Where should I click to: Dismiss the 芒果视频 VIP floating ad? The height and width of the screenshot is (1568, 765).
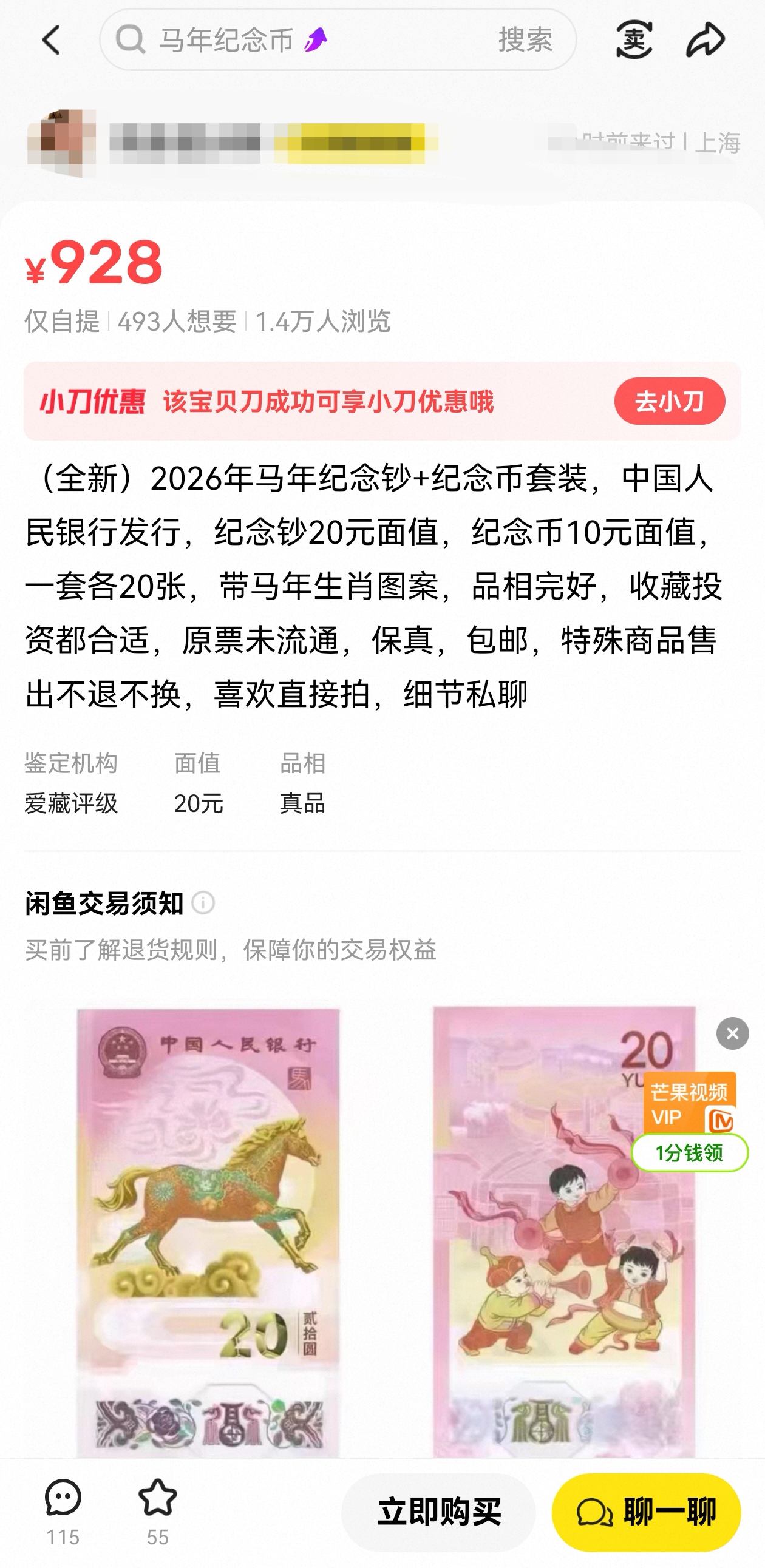point(732,1033)
